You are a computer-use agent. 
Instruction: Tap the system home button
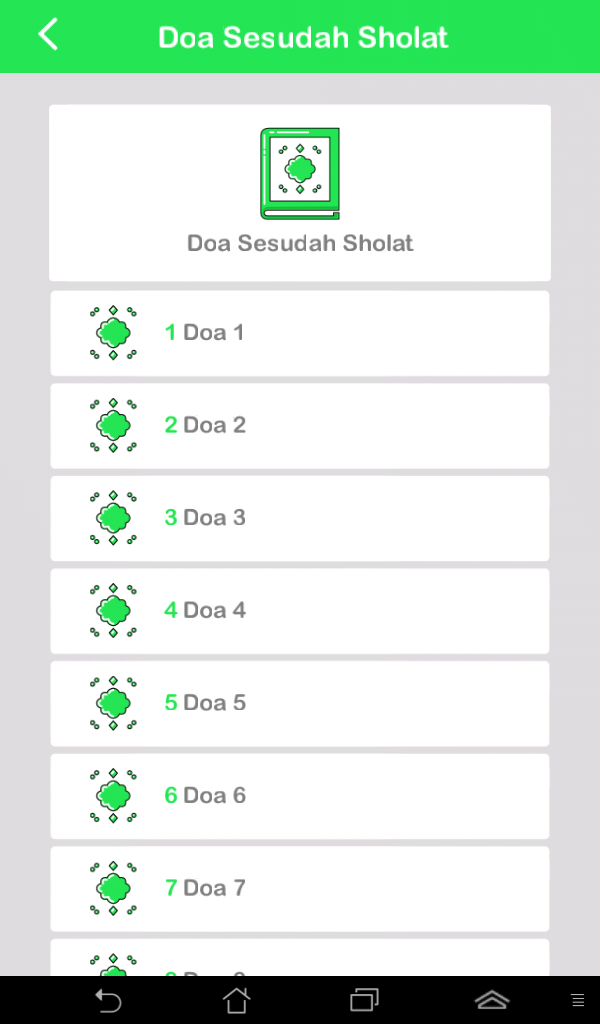point(236,1000)
